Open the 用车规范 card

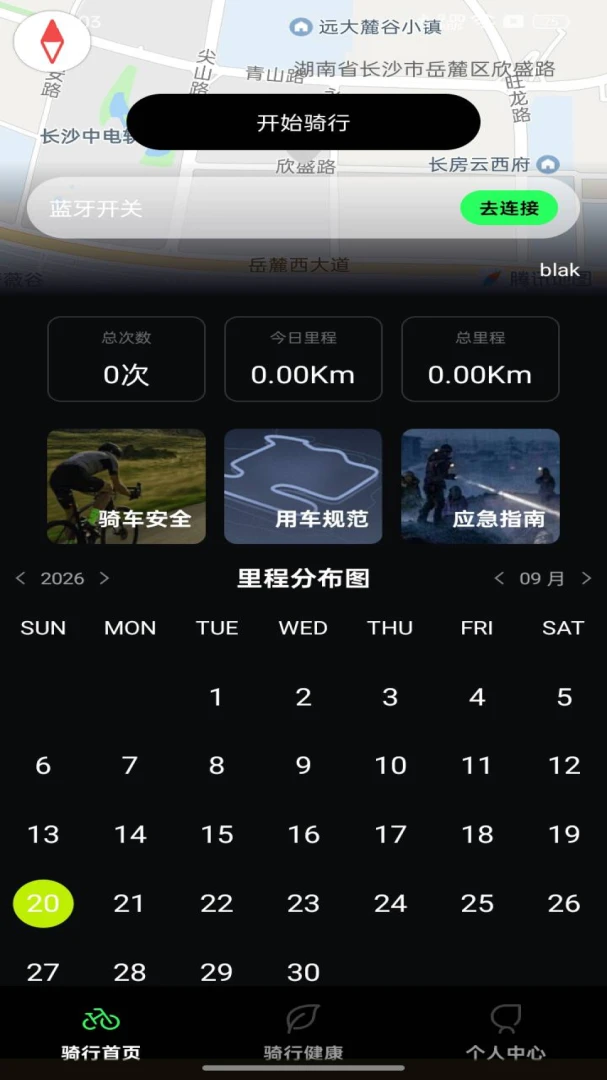303,486
